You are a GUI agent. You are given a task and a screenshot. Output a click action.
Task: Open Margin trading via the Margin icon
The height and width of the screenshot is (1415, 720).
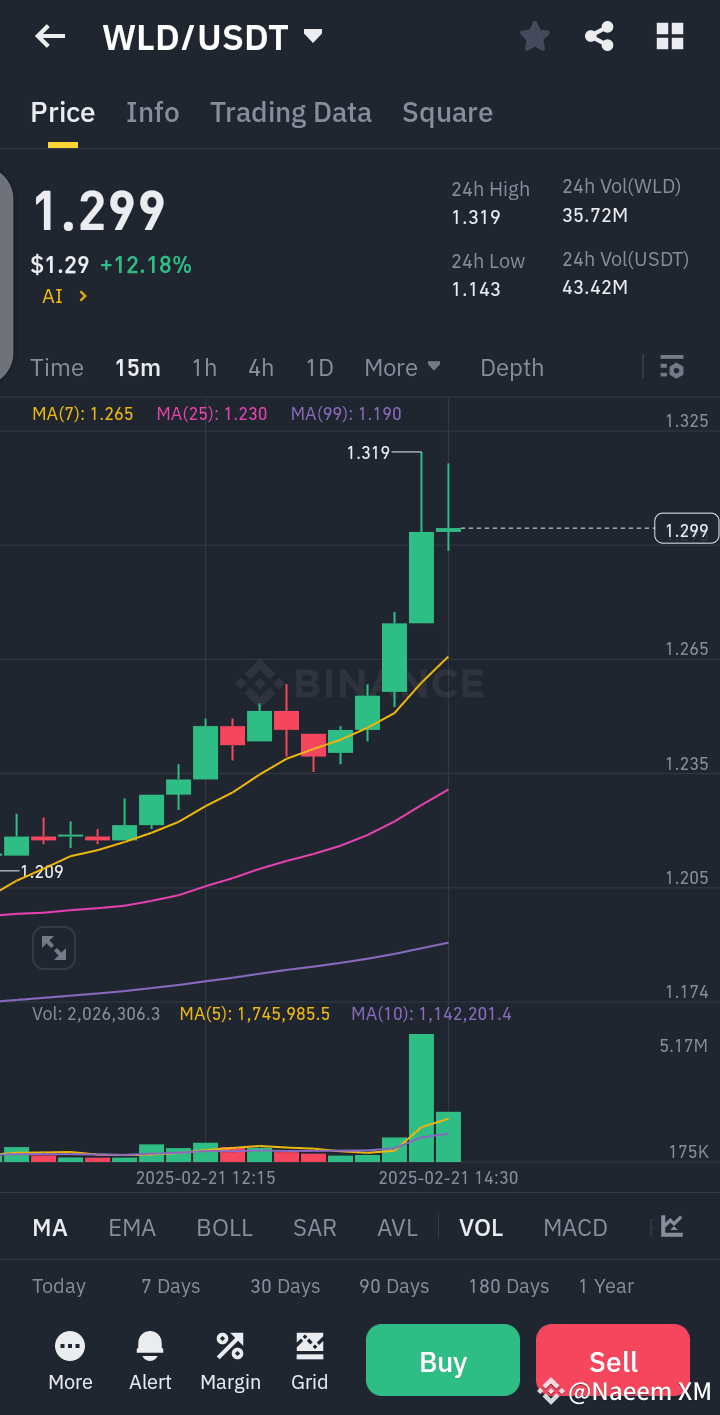[230, 1360]
